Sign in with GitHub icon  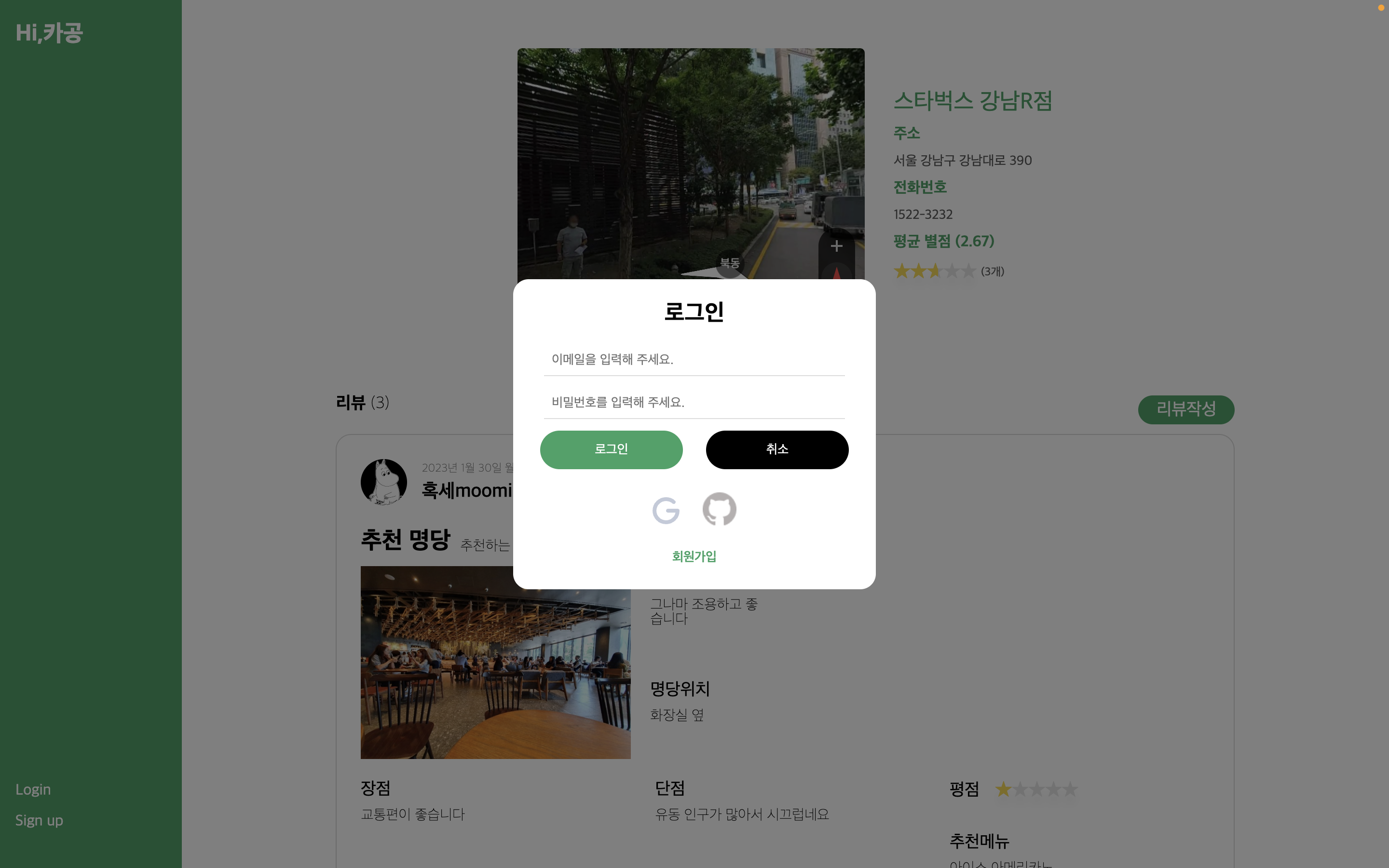[x=719, y=509]
